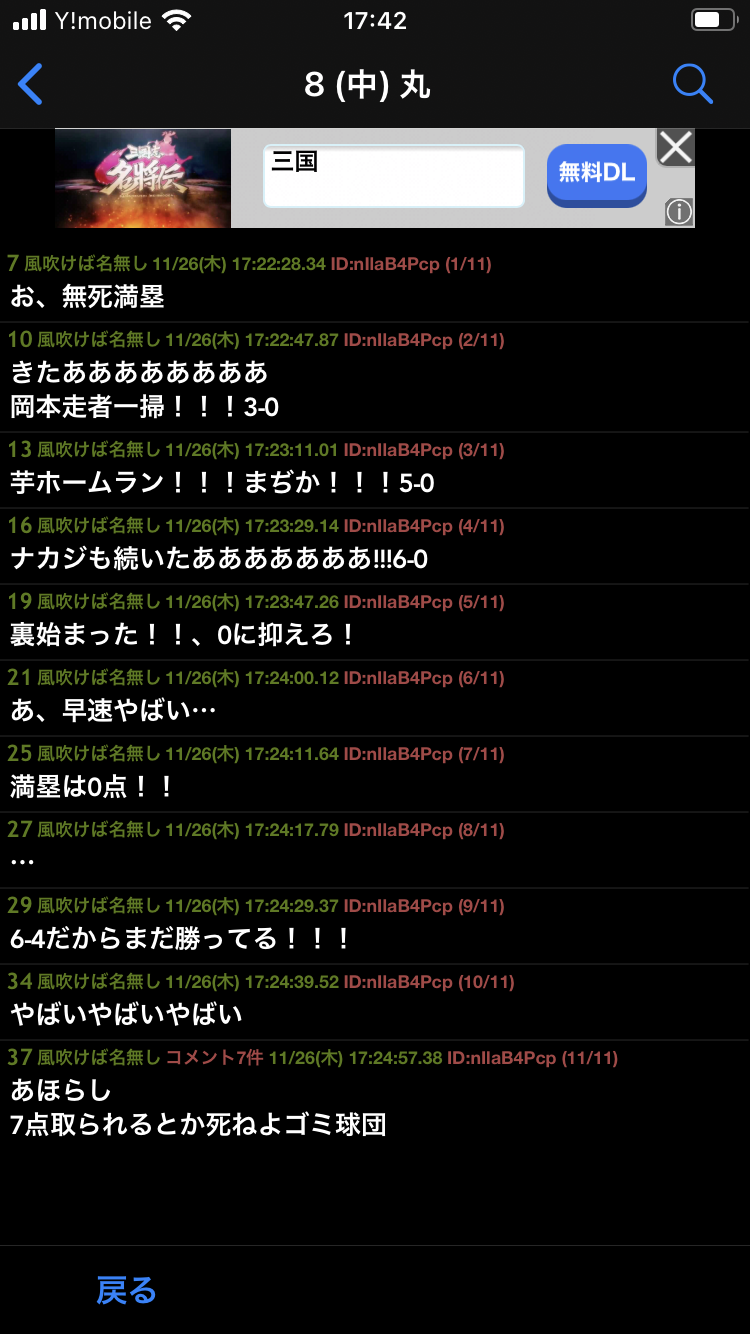Image resolution: width=750 pixels, height=1334 pixels.
Task: Open the search magnifier icon
Action: point(692,84)
